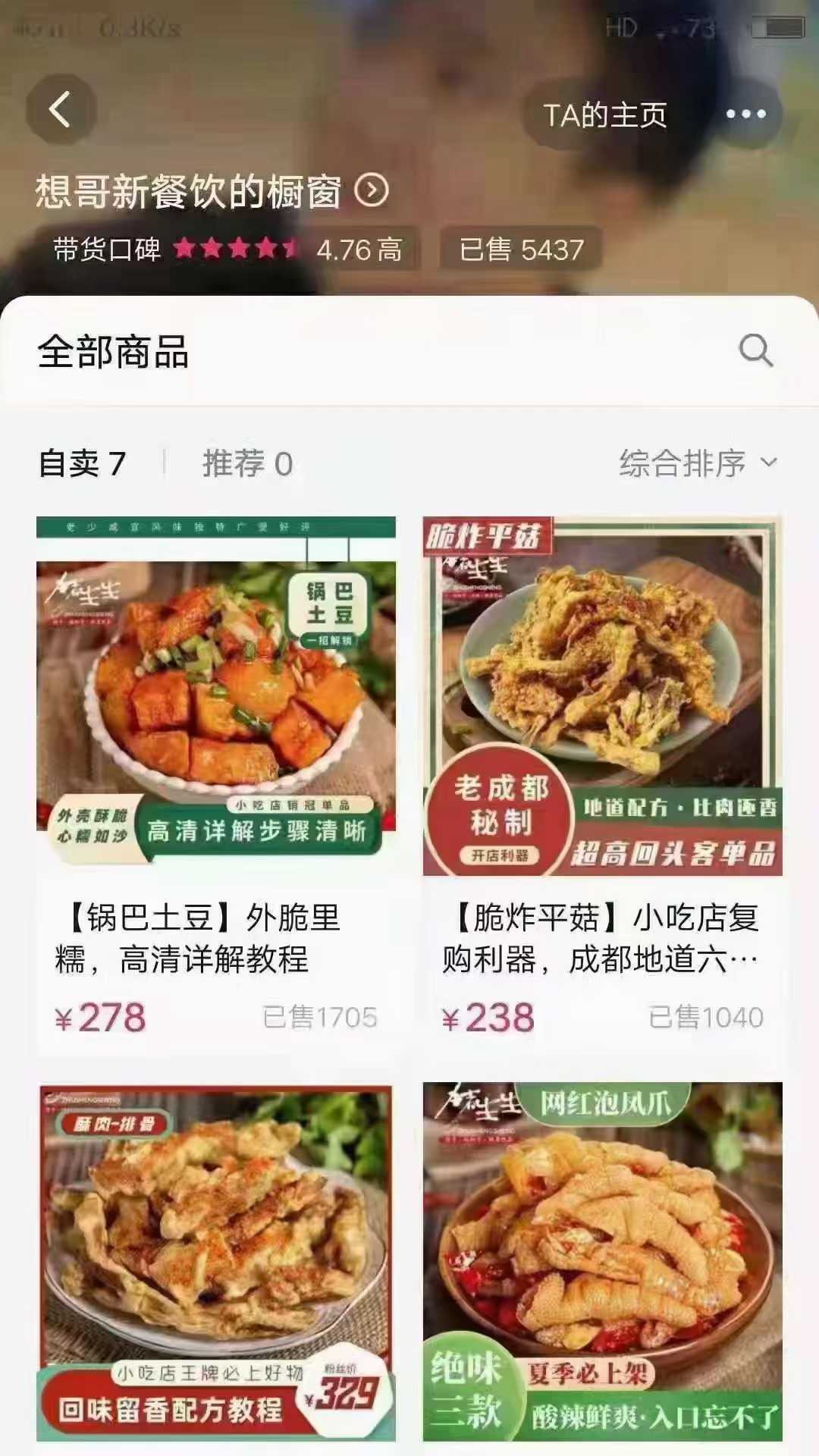Open the TA的主页 page
Screen dimensions: 819x1456
click(605, 115)
